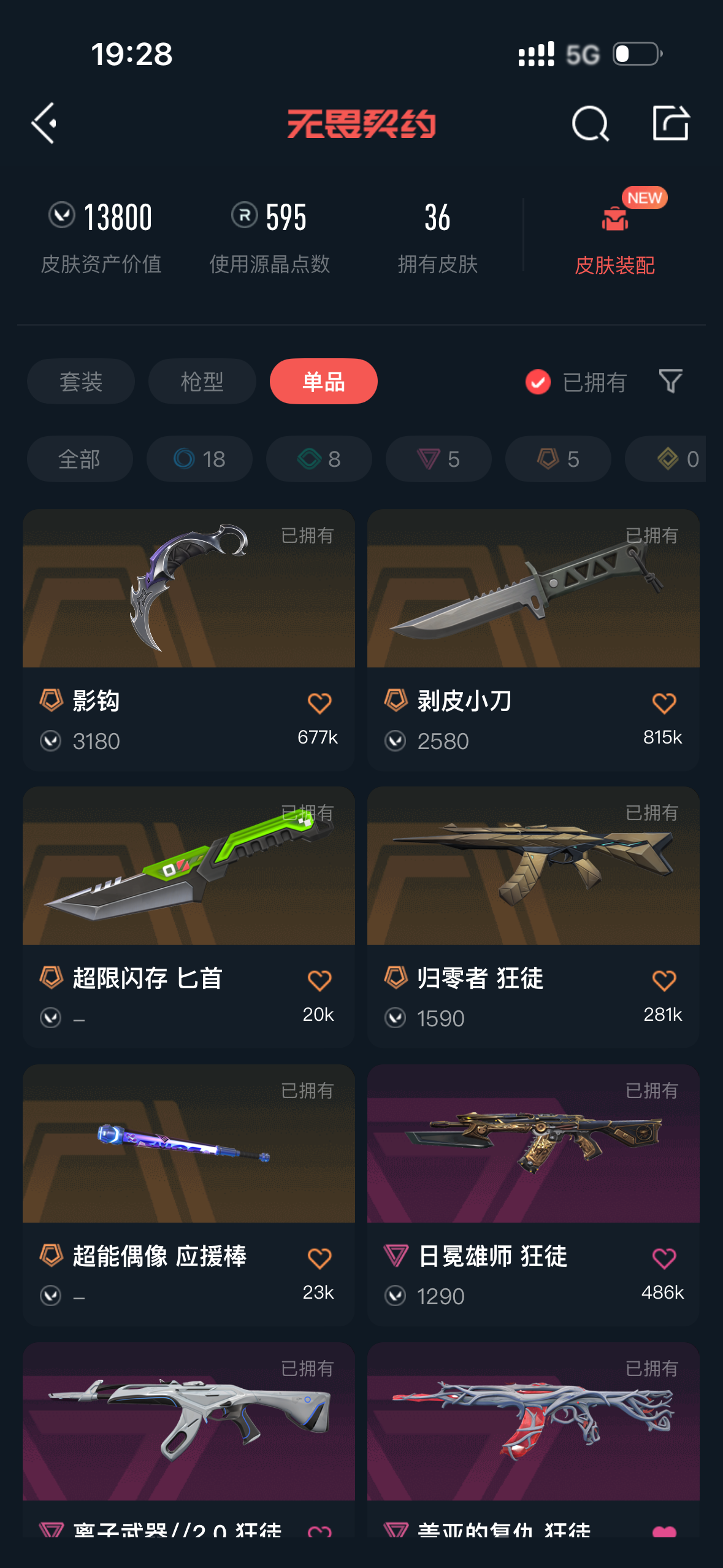
Task: Filter by the blue tier chip showing 18
Action: click(x=199, y=459)
